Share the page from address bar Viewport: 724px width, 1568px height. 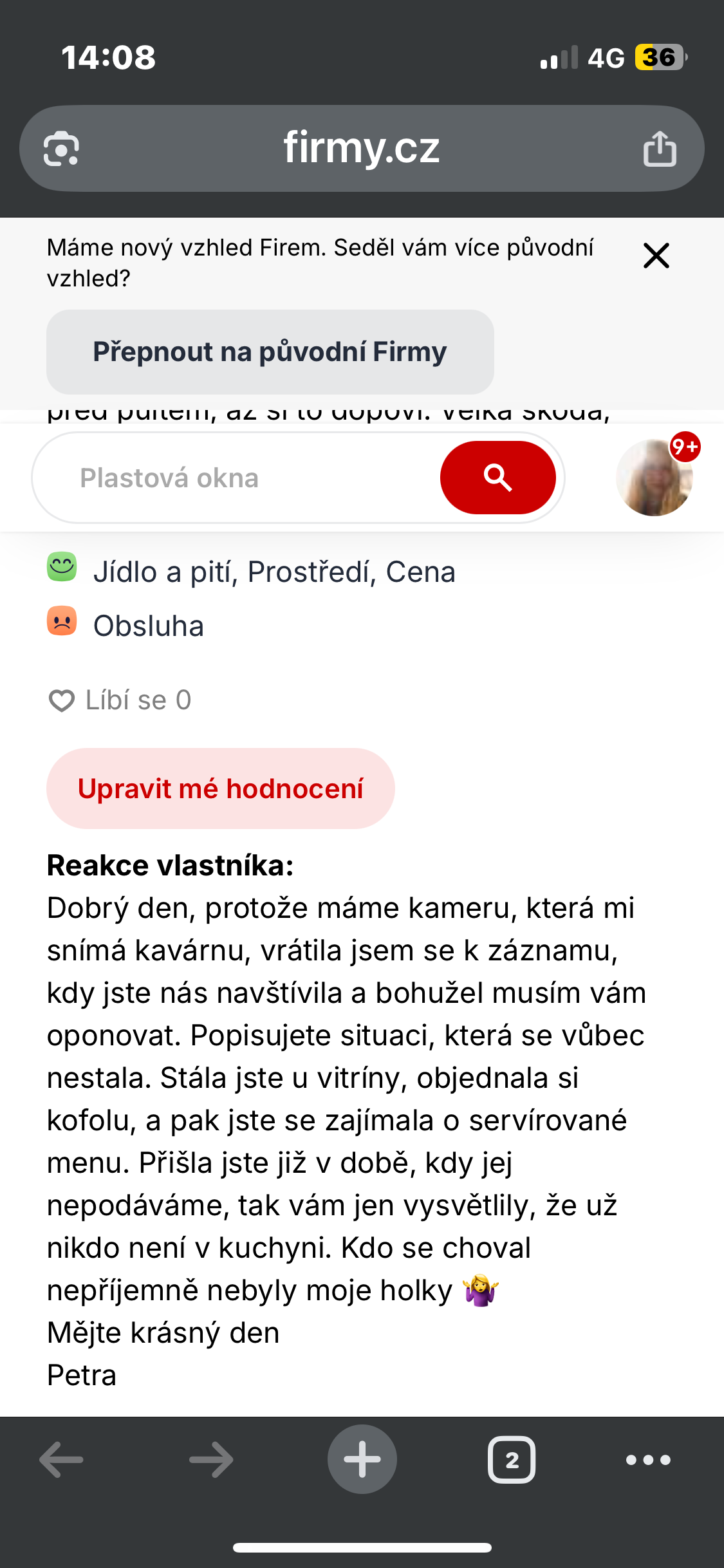point(660,149)
